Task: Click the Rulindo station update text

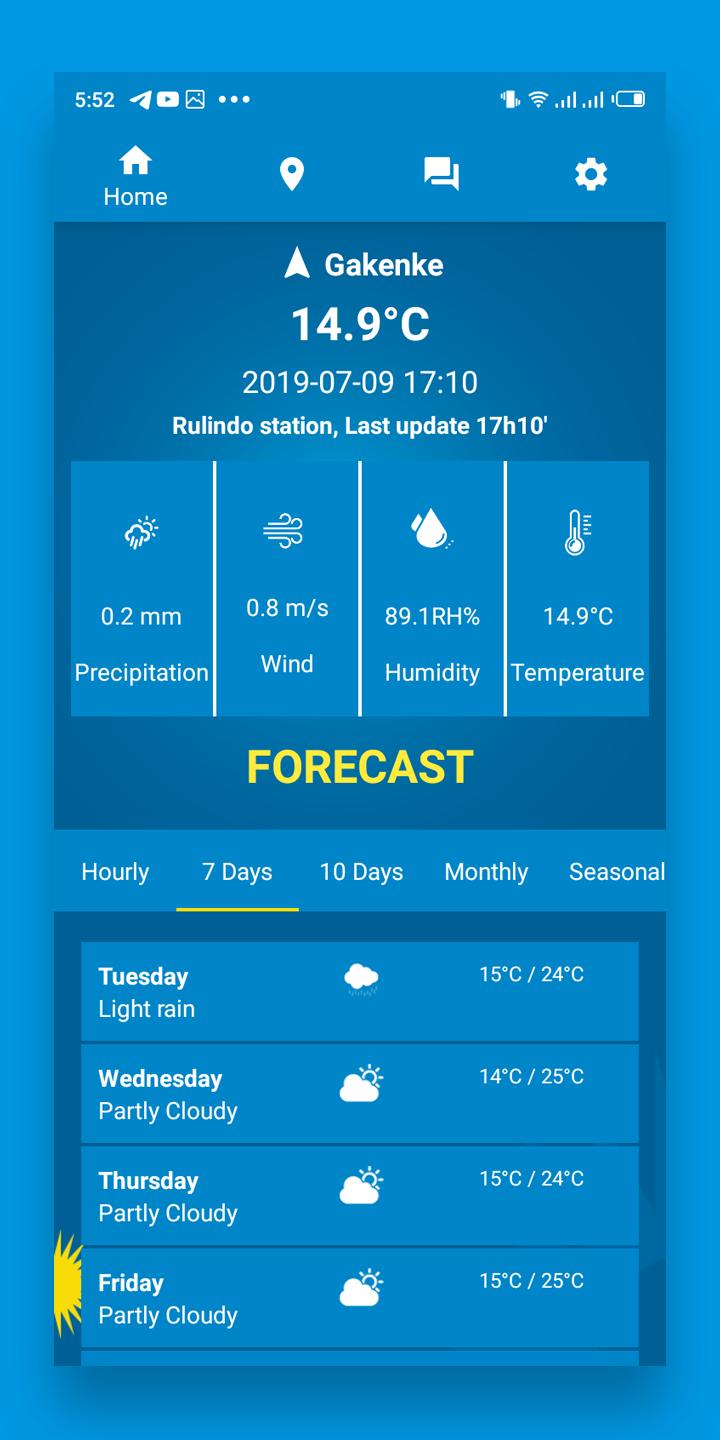Action: 359,425
